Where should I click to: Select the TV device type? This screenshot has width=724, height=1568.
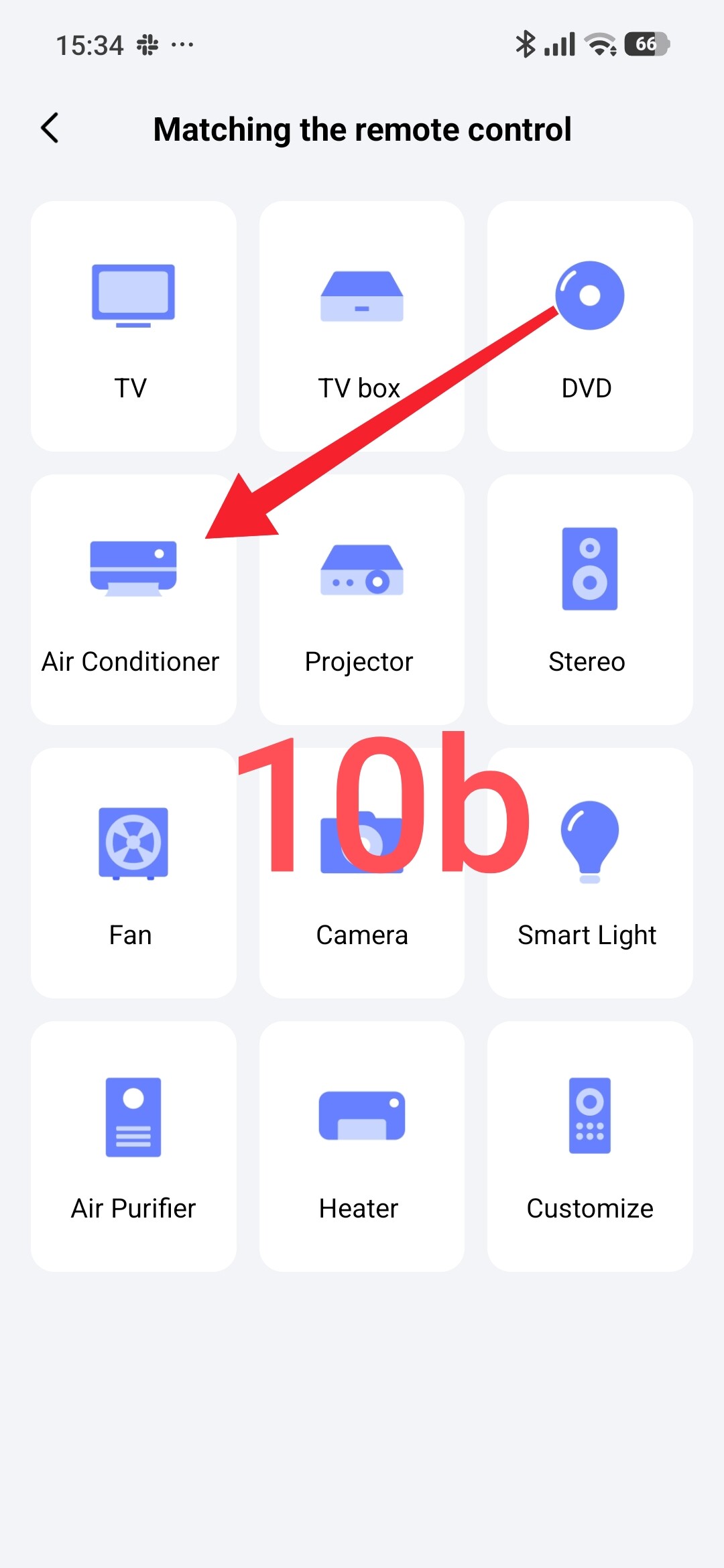click(x=133, y=326)
